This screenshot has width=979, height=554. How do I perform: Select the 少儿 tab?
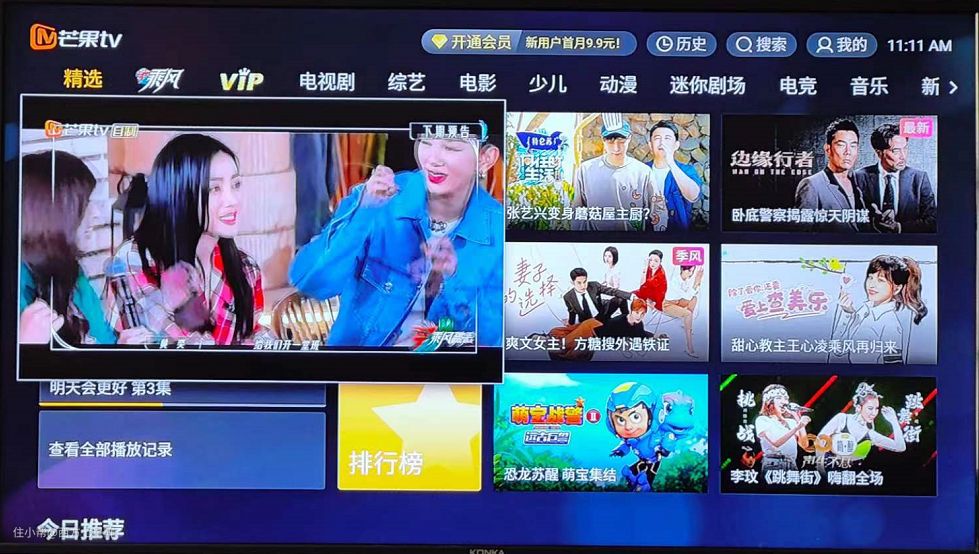coord(547,84)
